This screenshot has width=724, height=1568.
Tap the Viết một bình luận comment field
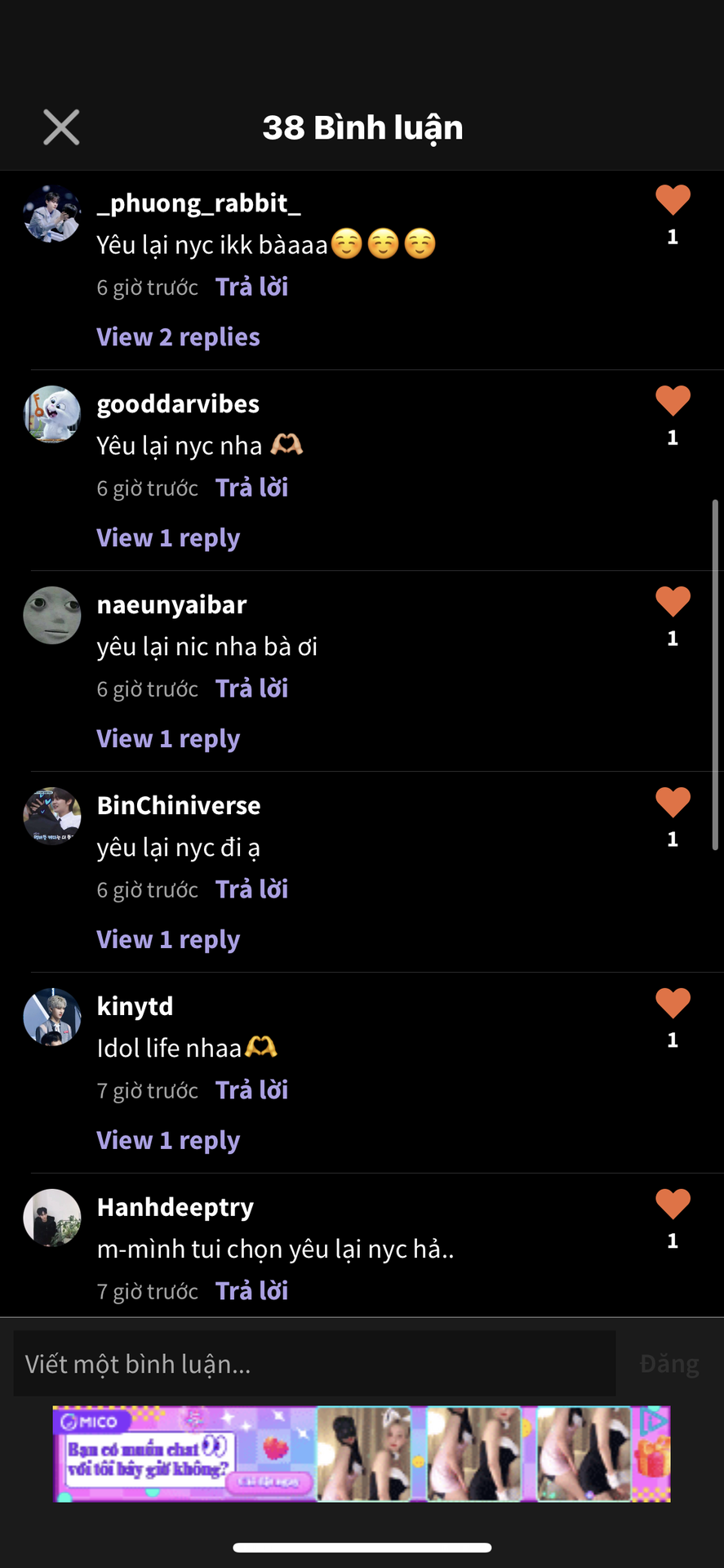(x=314, y=1364)
